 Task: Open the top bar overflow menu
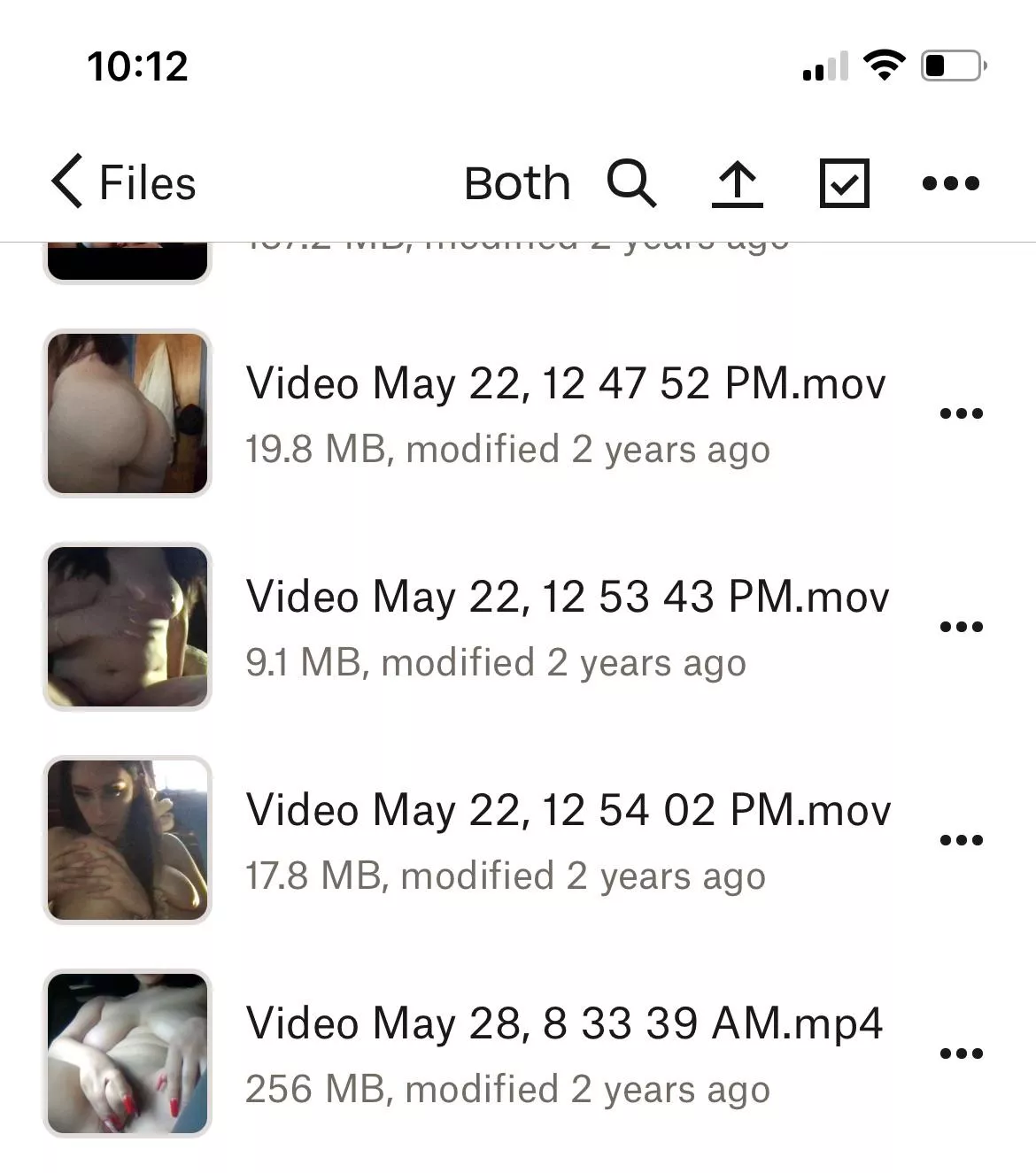pos(950,184)
